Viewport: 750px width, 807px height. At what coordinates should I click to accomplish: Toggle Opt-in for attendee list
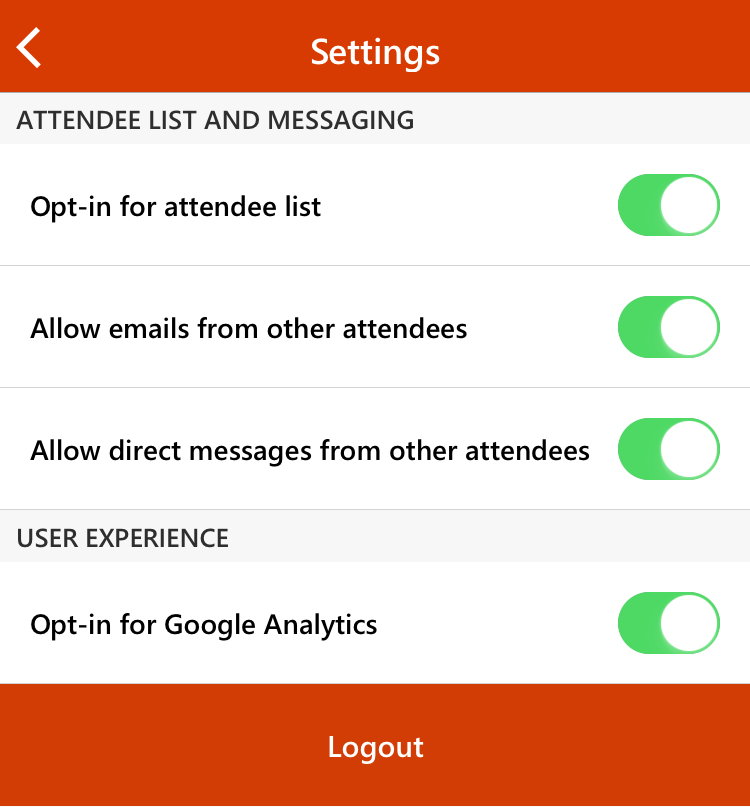click(x=668, y=205)
